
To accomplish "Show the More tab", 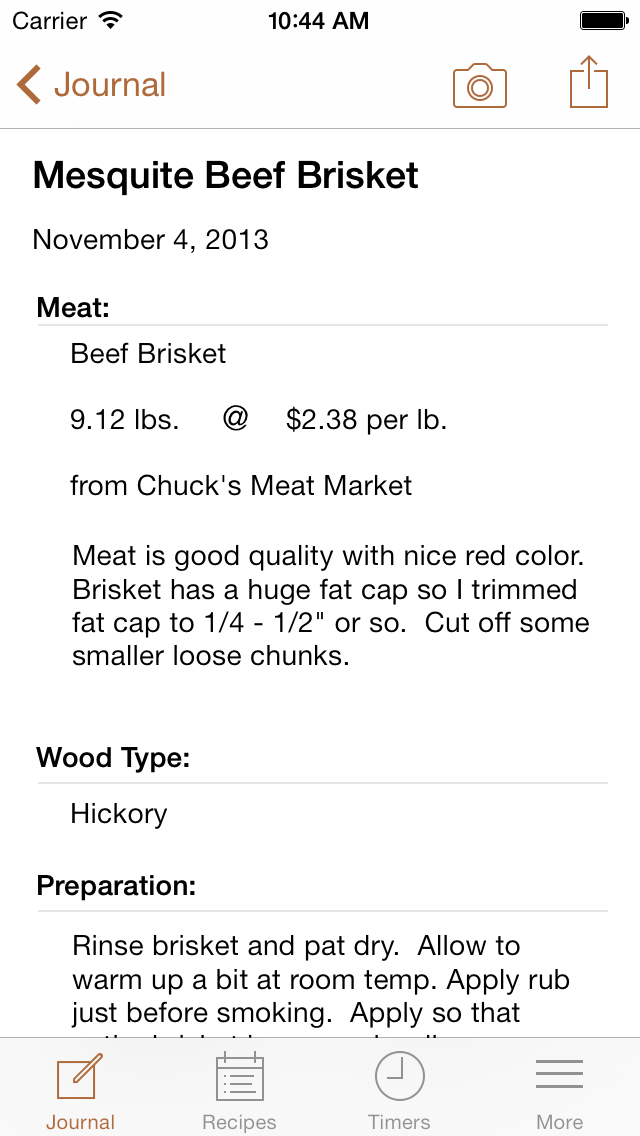I will pos(560,1090).
